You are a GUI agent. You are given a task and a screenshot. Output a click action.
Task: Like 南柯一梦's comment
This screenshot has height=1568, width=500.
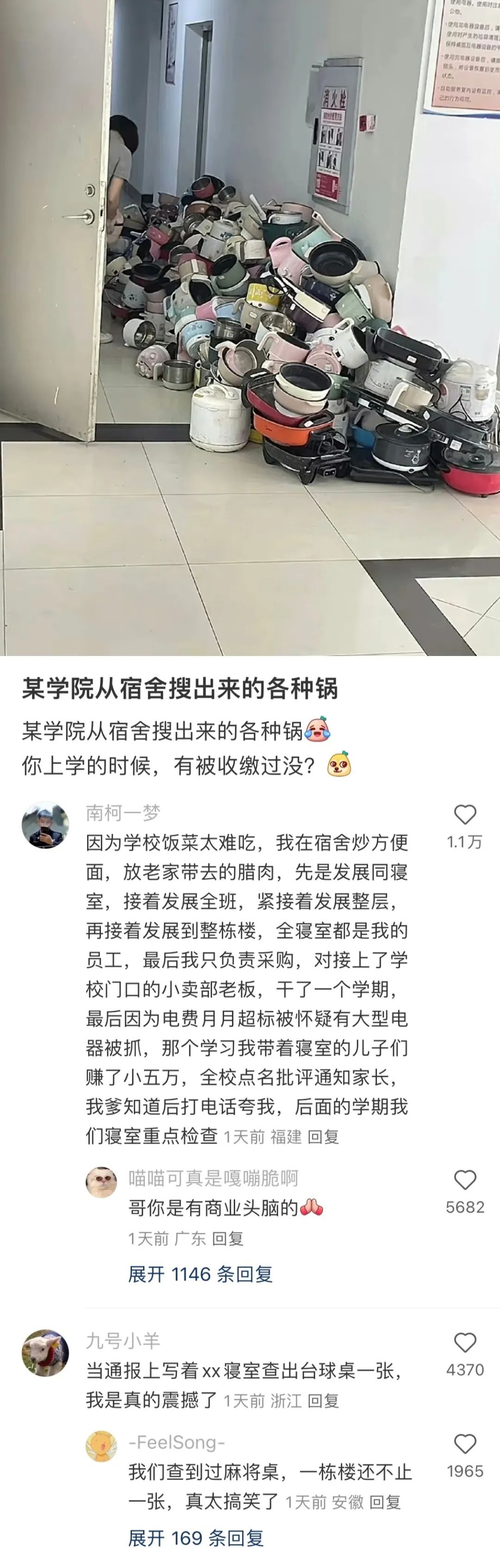pos(465,814)
